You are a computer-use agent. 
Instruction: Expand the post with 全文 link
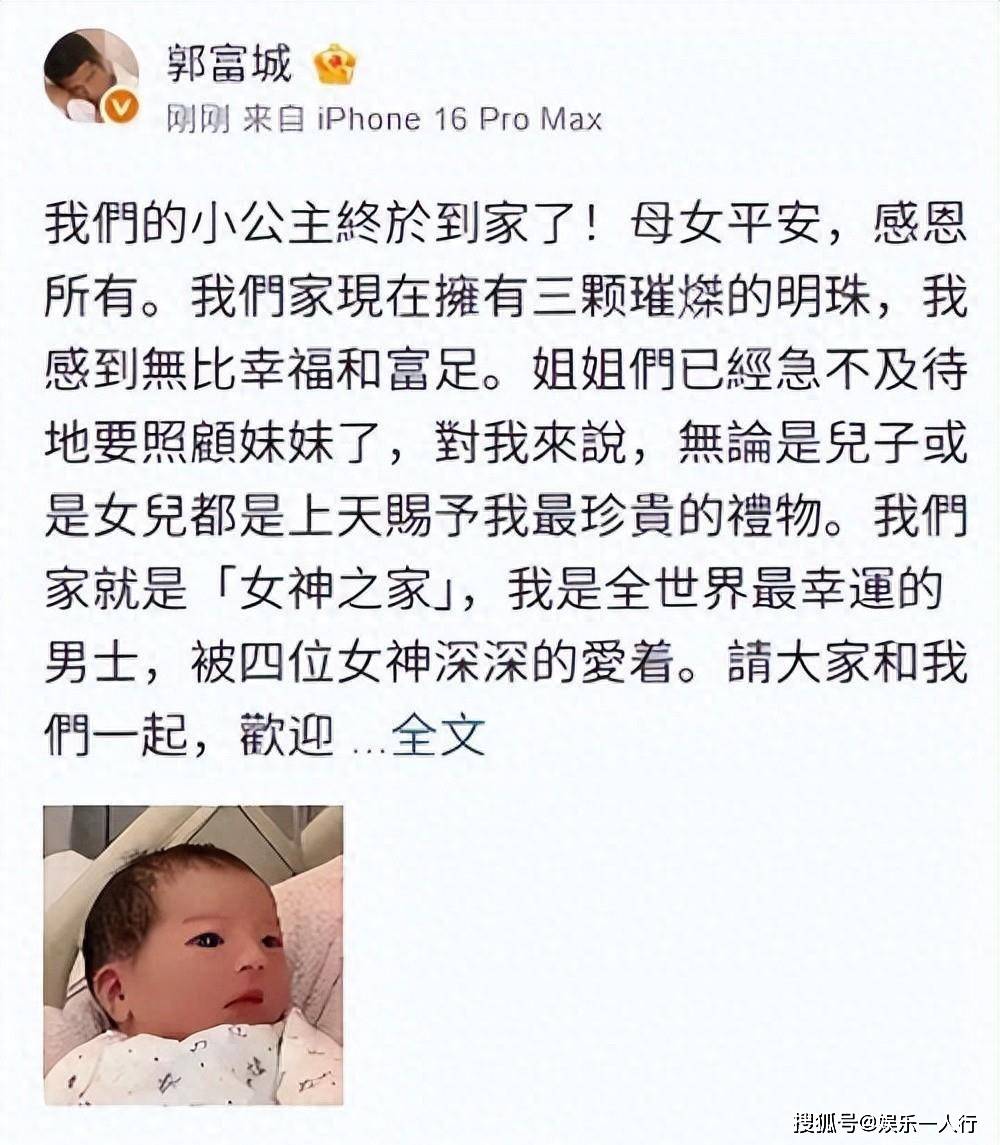(x=438, y=737)
